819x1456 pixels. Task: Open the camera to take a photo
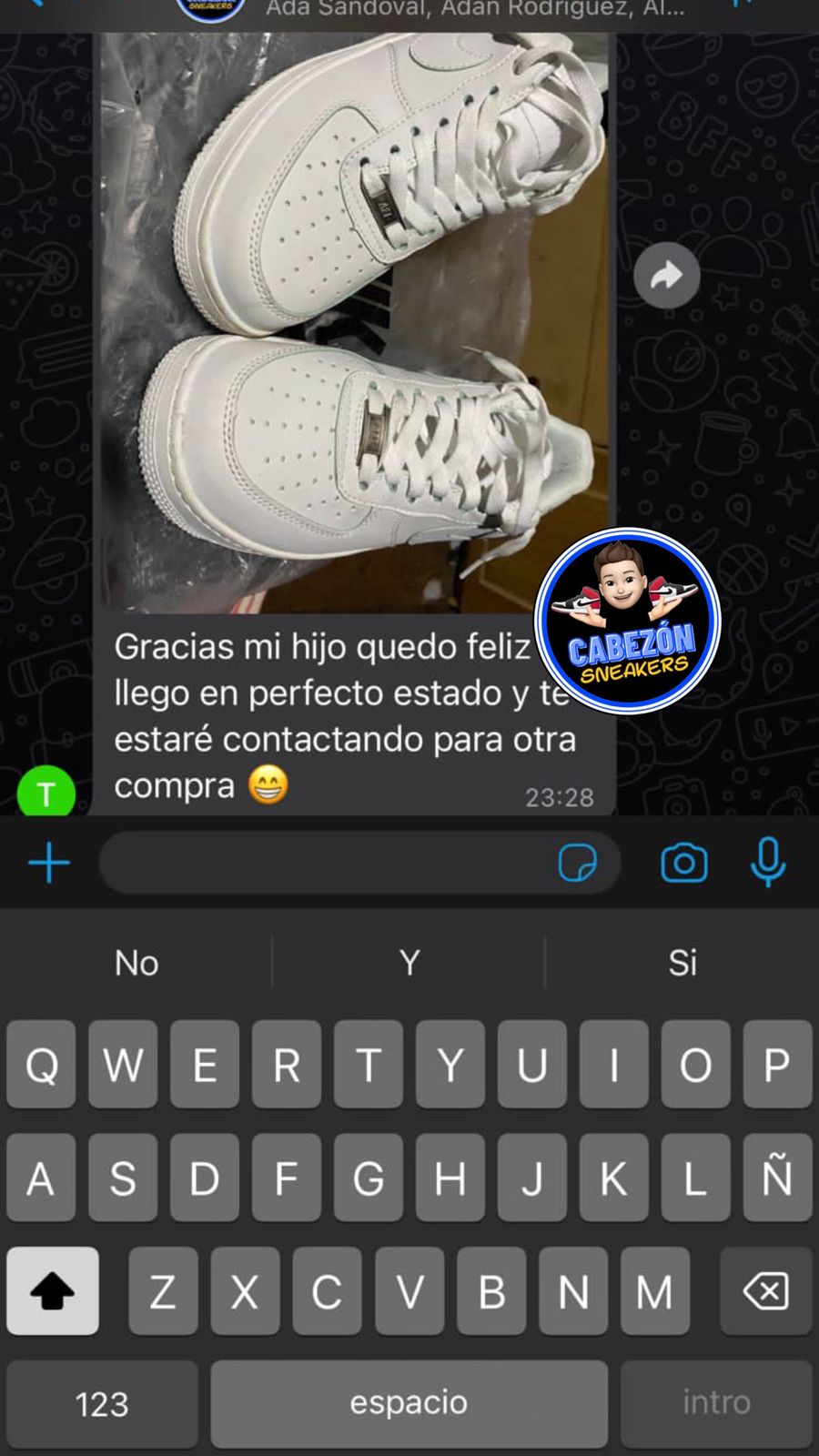tap(683, 863)
